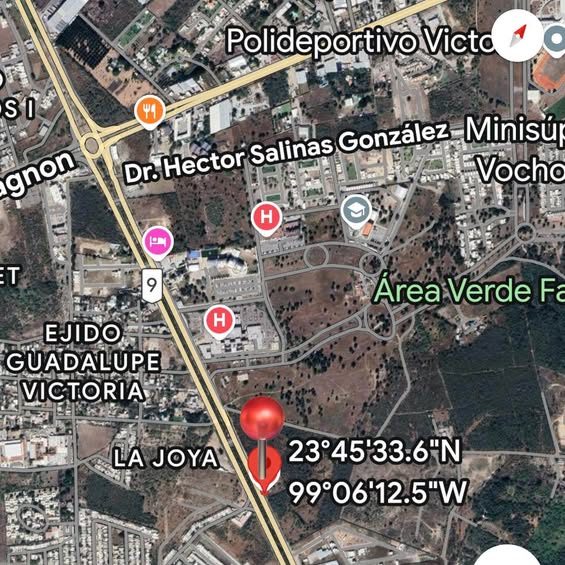The image size is (565, 565).
Task: Tap the compass to reset map orientation
Action: 518,35
